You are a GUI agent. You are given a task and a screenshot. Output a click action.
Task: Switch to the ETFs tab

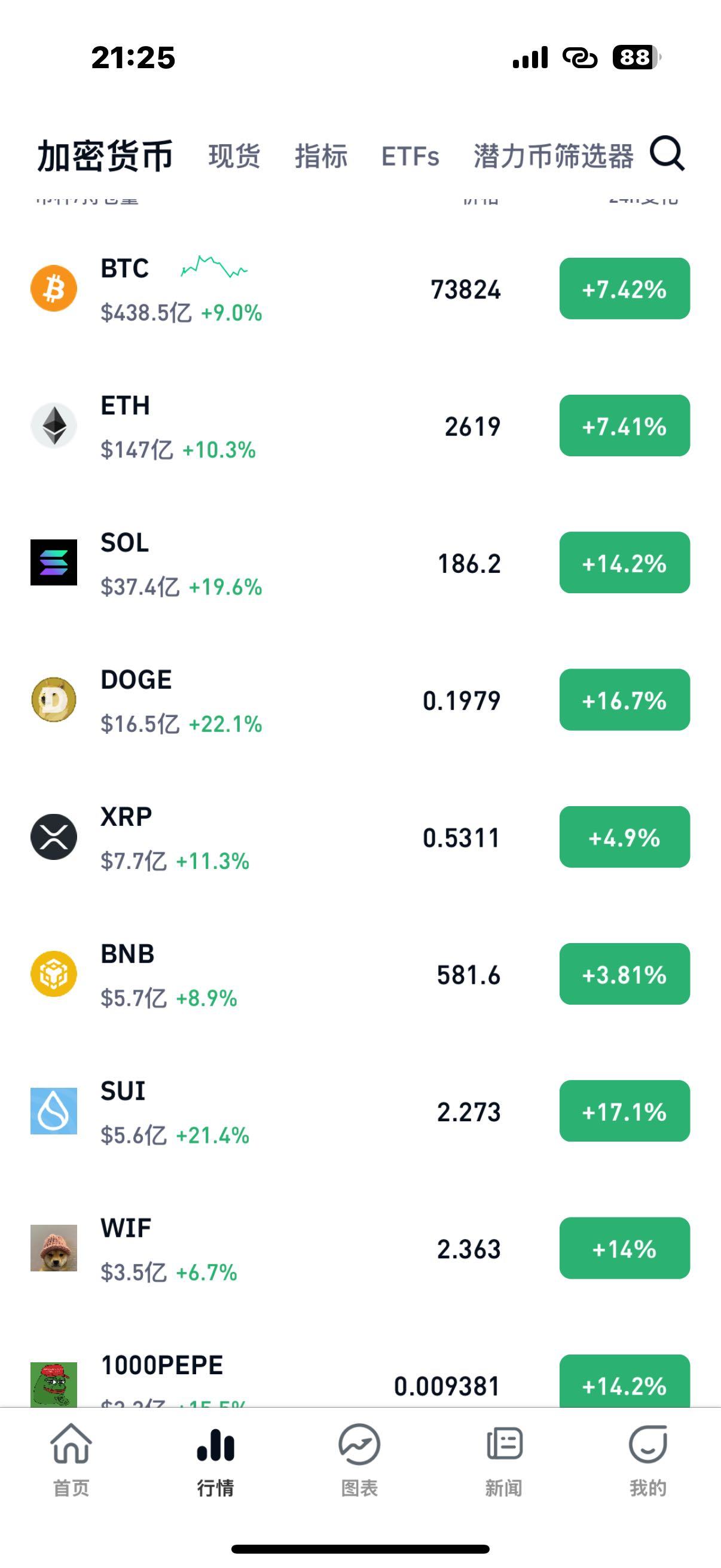pyautogui.click(x=410, y=157)
